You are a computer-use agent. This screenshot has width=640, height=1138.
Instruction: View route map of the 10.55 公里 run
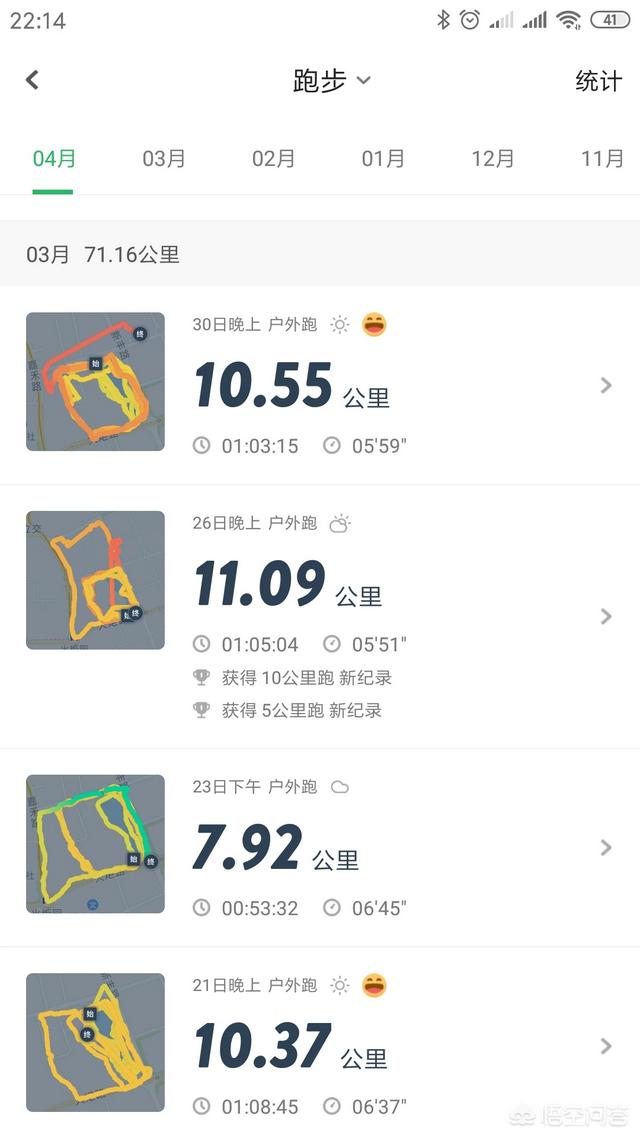point(95,381)
